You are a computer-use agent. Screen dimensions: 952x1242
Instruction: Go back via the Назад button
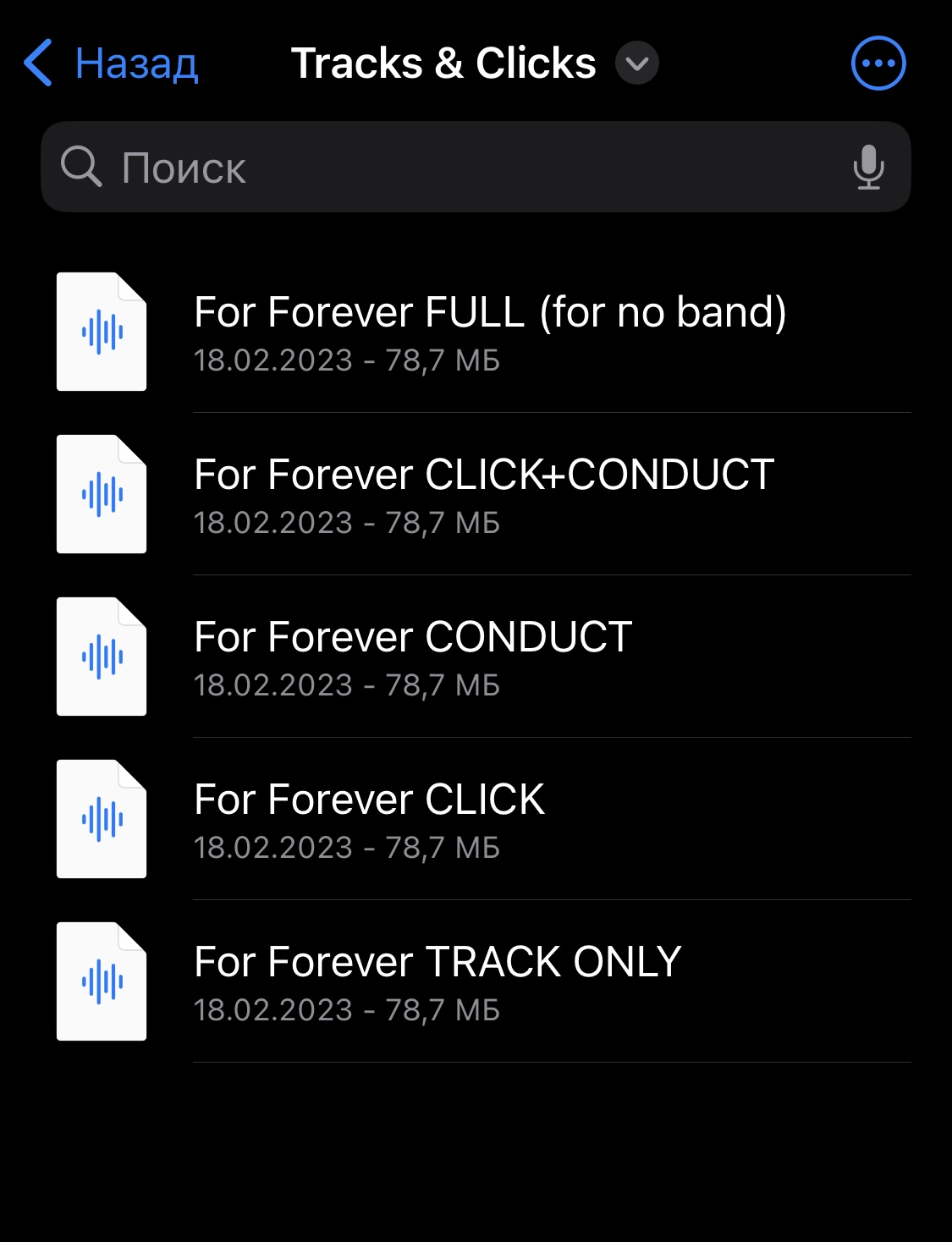tap(112, 63)
